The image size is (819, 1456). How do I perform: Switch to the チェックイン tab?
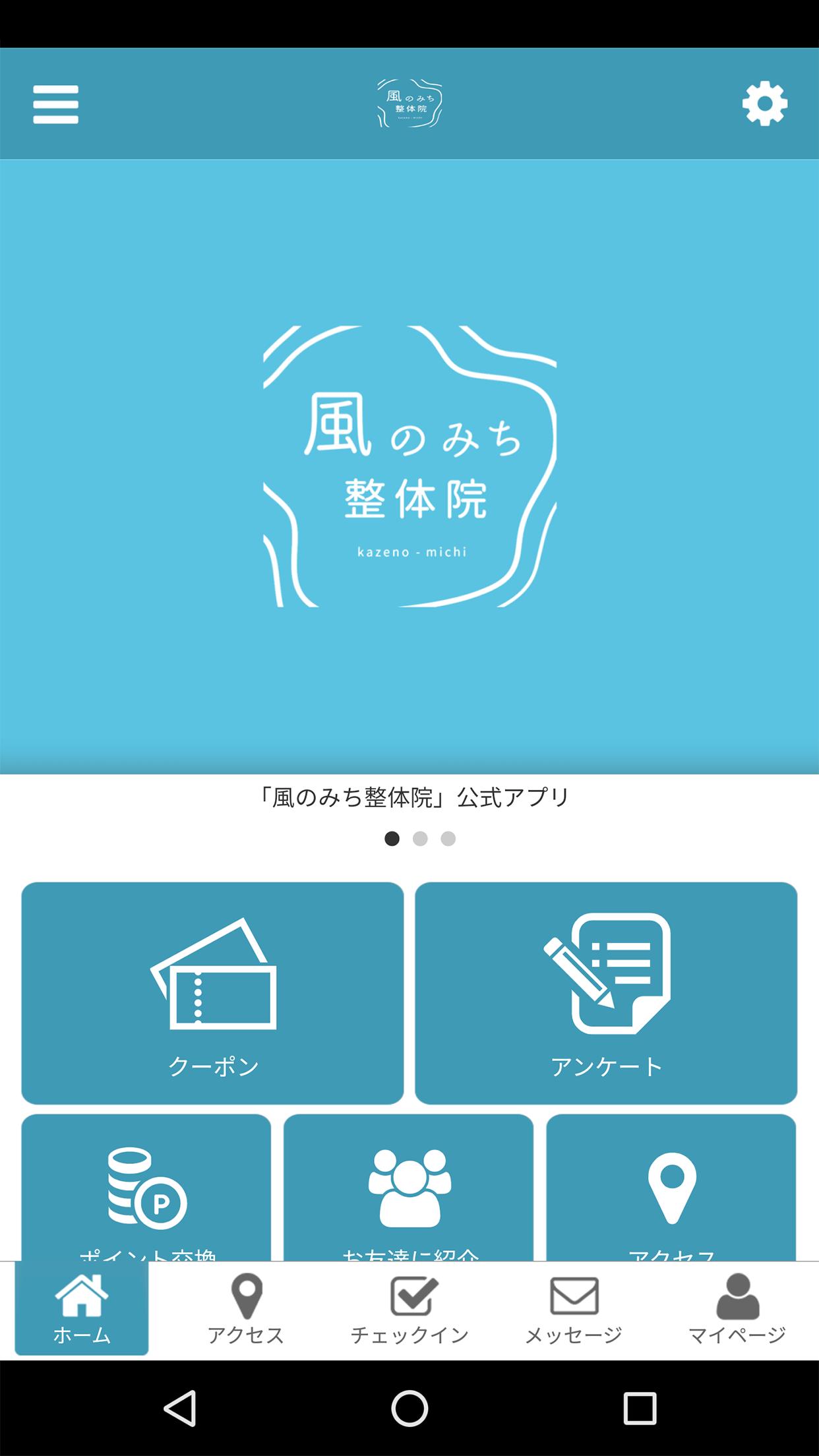tap(409, 1309)
